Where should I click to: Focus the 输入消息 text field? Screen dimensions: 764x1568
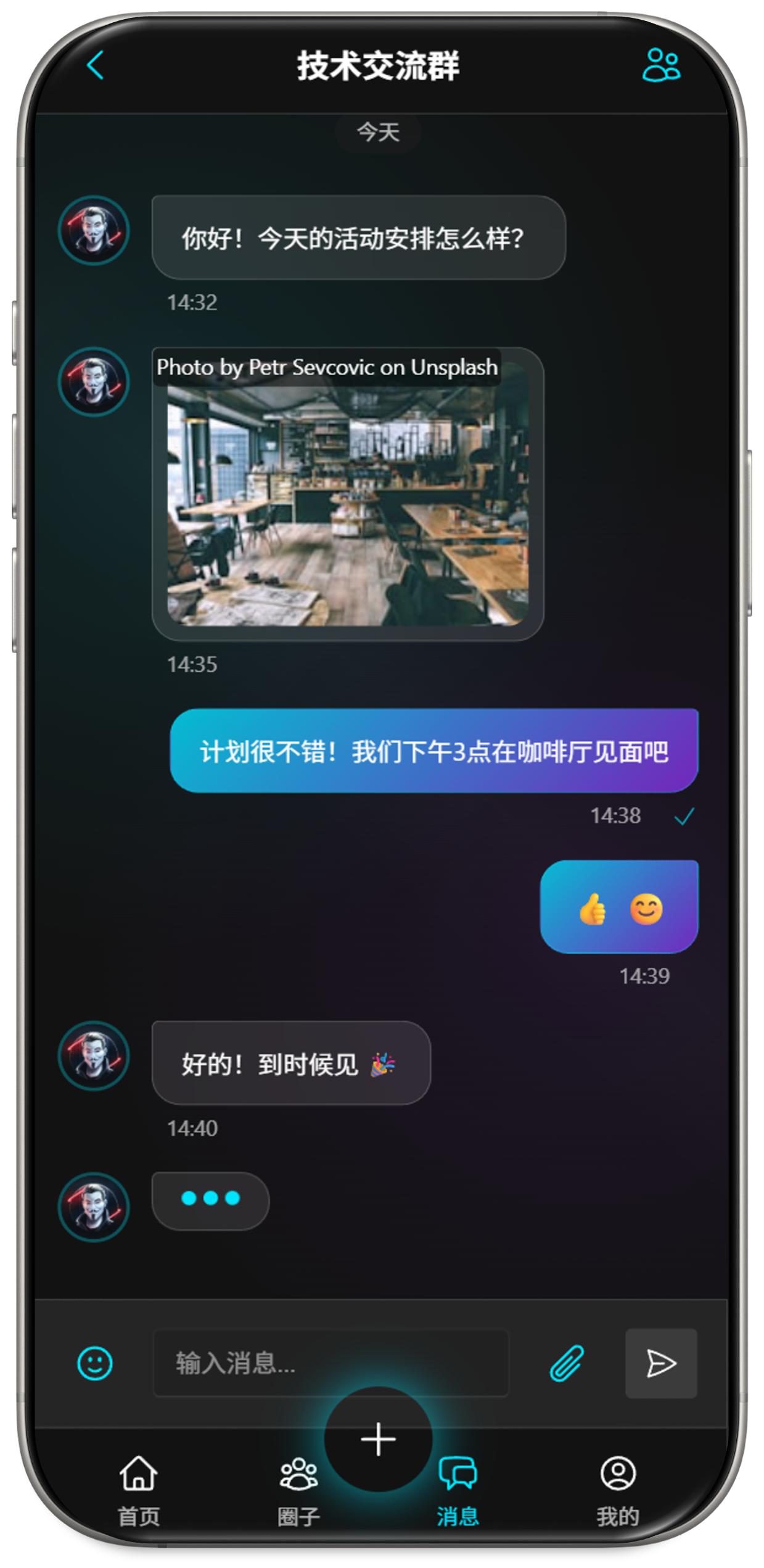[331, 1363]
